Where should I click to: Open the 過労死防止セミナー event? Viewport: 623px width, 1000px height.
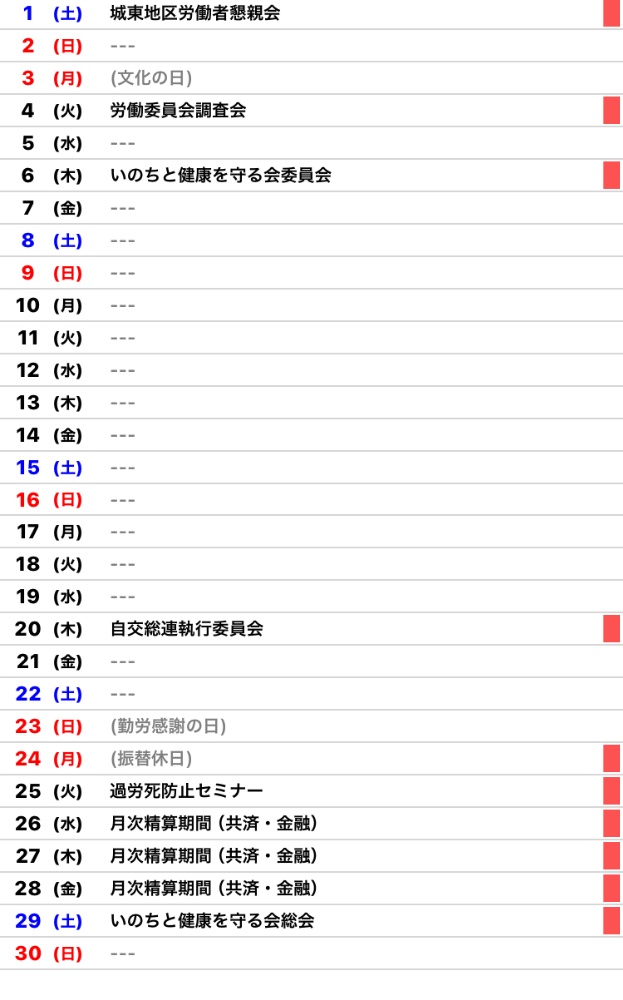(187, 791)
